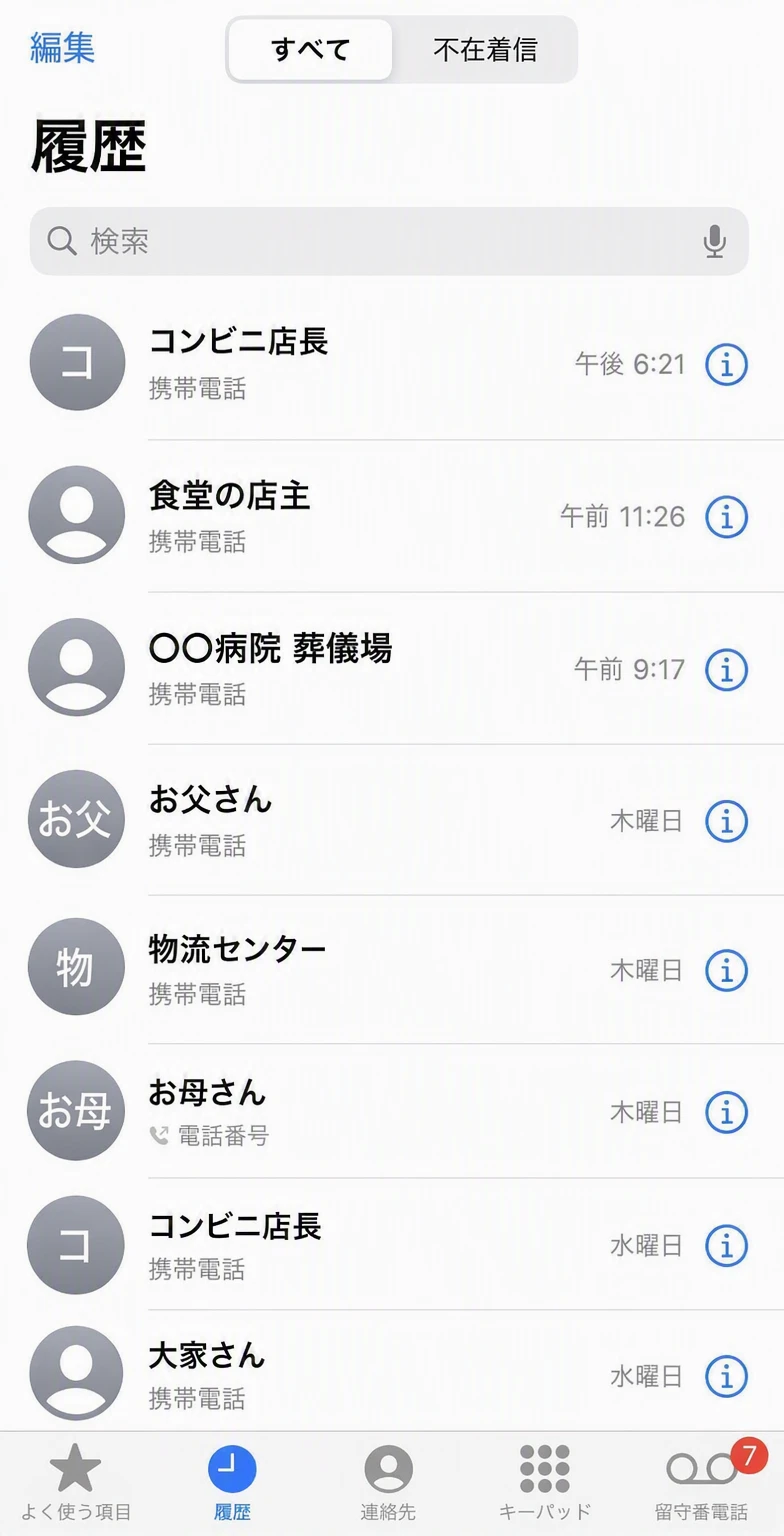Tap the 編集 edit button

[62, 47]
